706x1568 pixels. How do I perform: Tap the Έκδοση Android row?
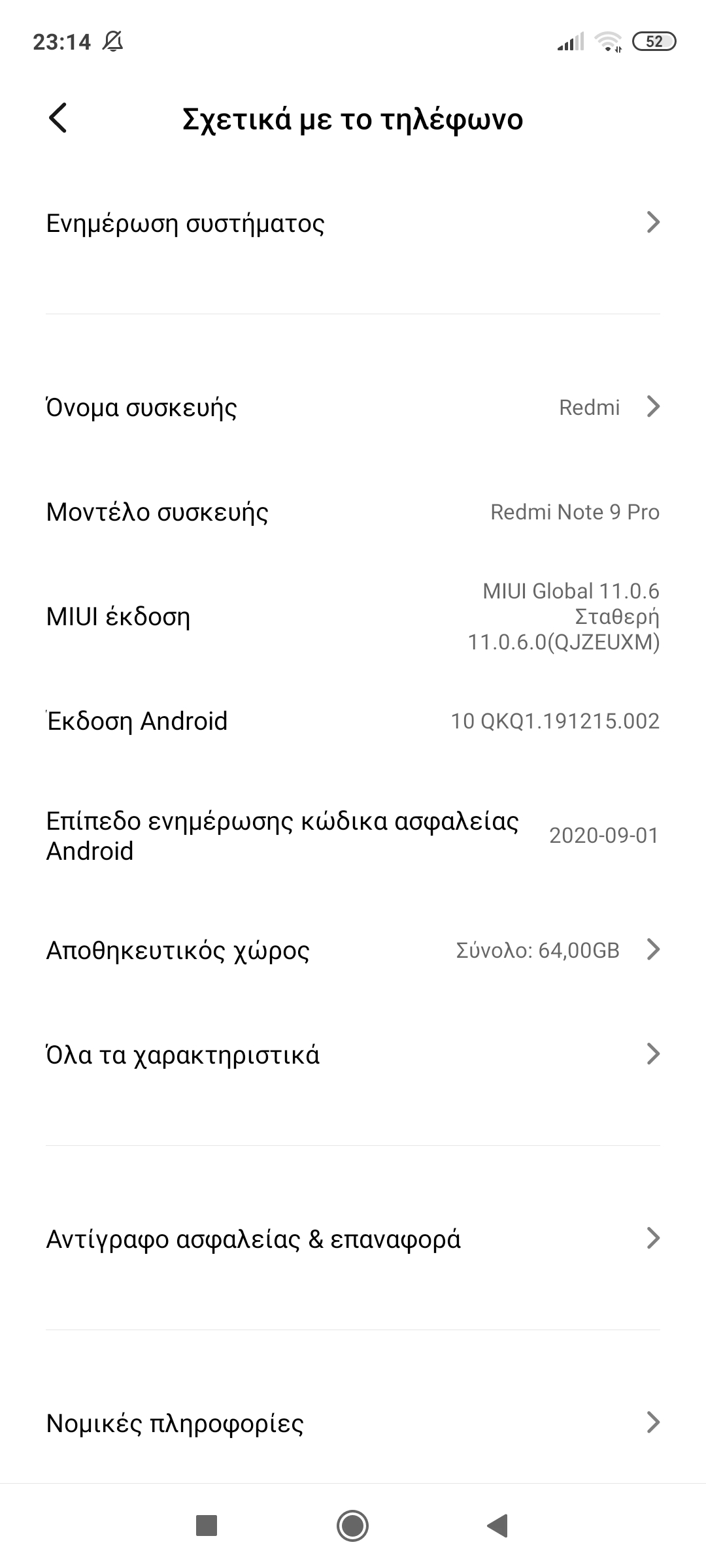(x=353, y=721)
